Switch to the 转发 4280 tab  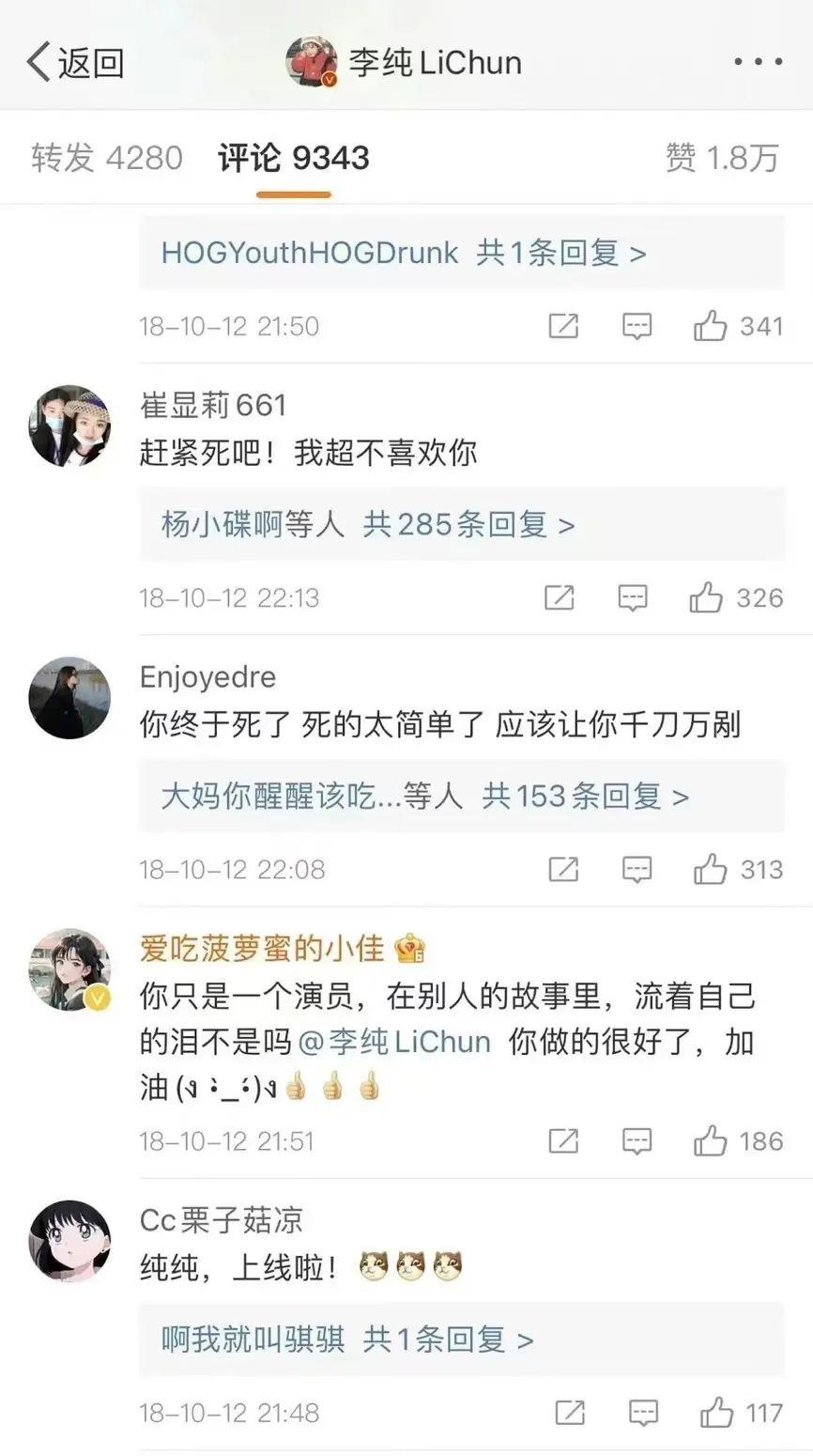[107, 158]
